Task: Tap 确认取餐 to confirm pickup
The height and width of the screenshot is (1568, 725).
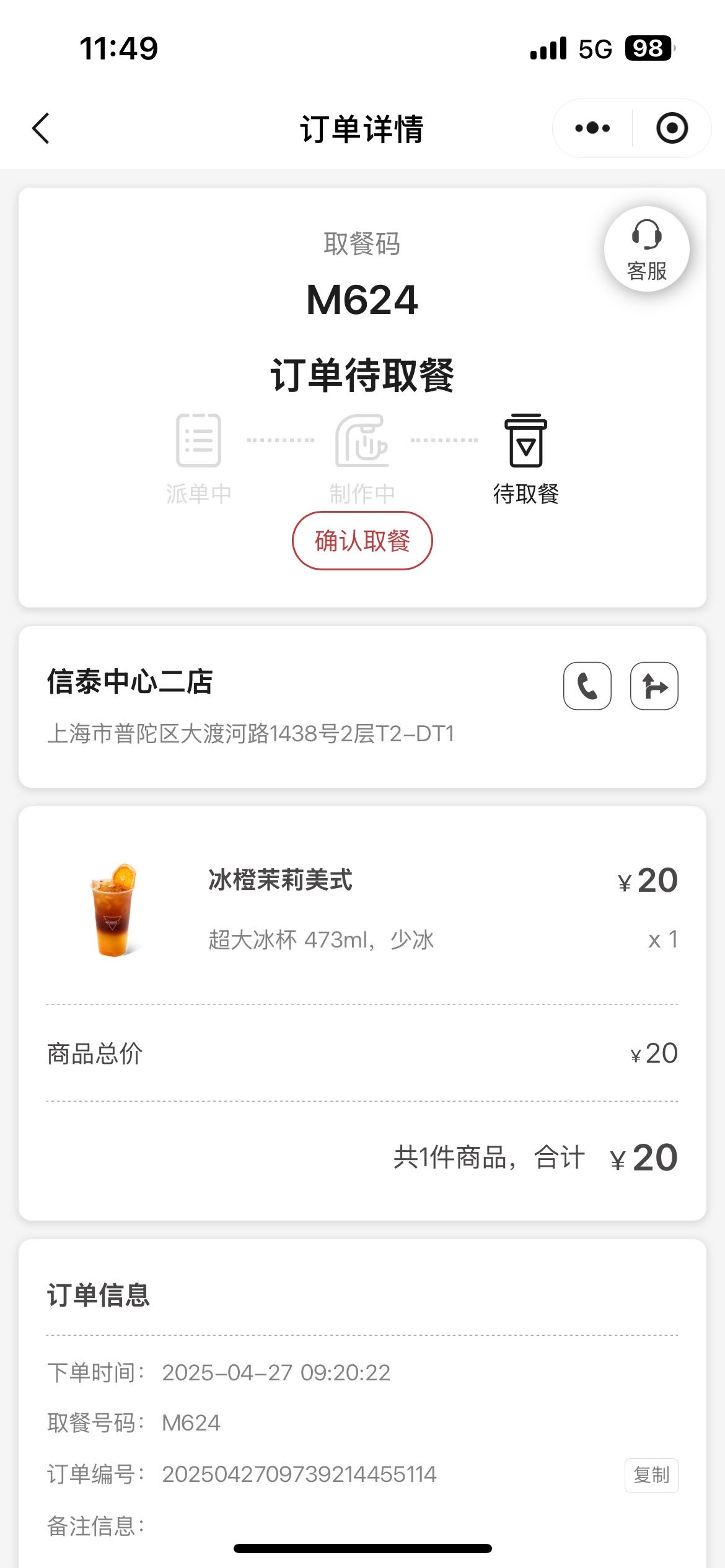Action: coord(362,541)
